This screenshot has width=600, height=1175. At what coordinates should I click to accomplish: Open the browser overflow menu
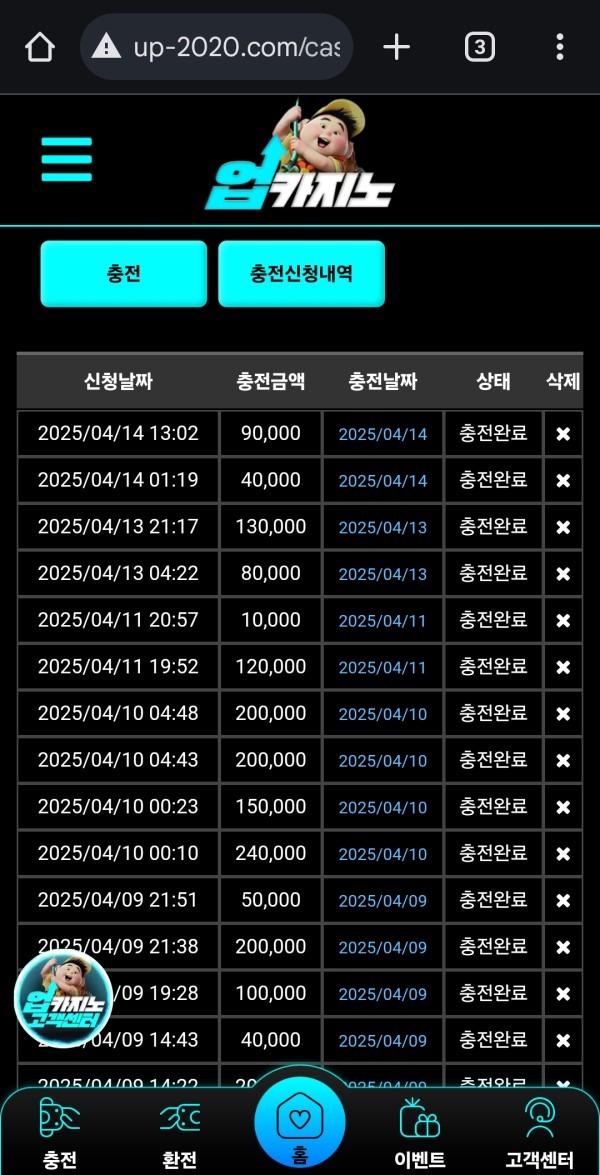click(559, 46)
